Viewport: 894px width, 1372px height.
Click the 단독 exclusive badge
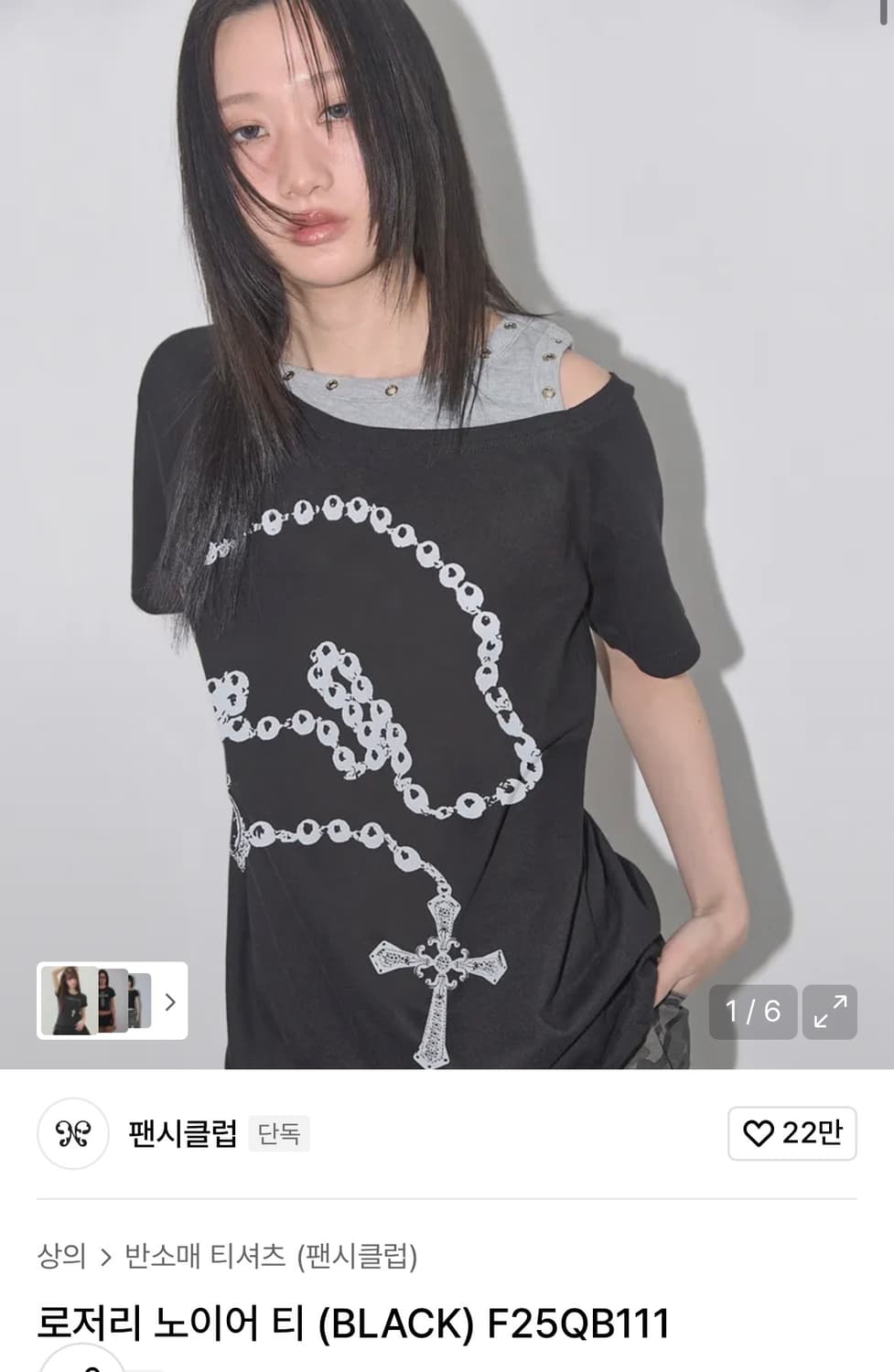(x=279, y=1134)
